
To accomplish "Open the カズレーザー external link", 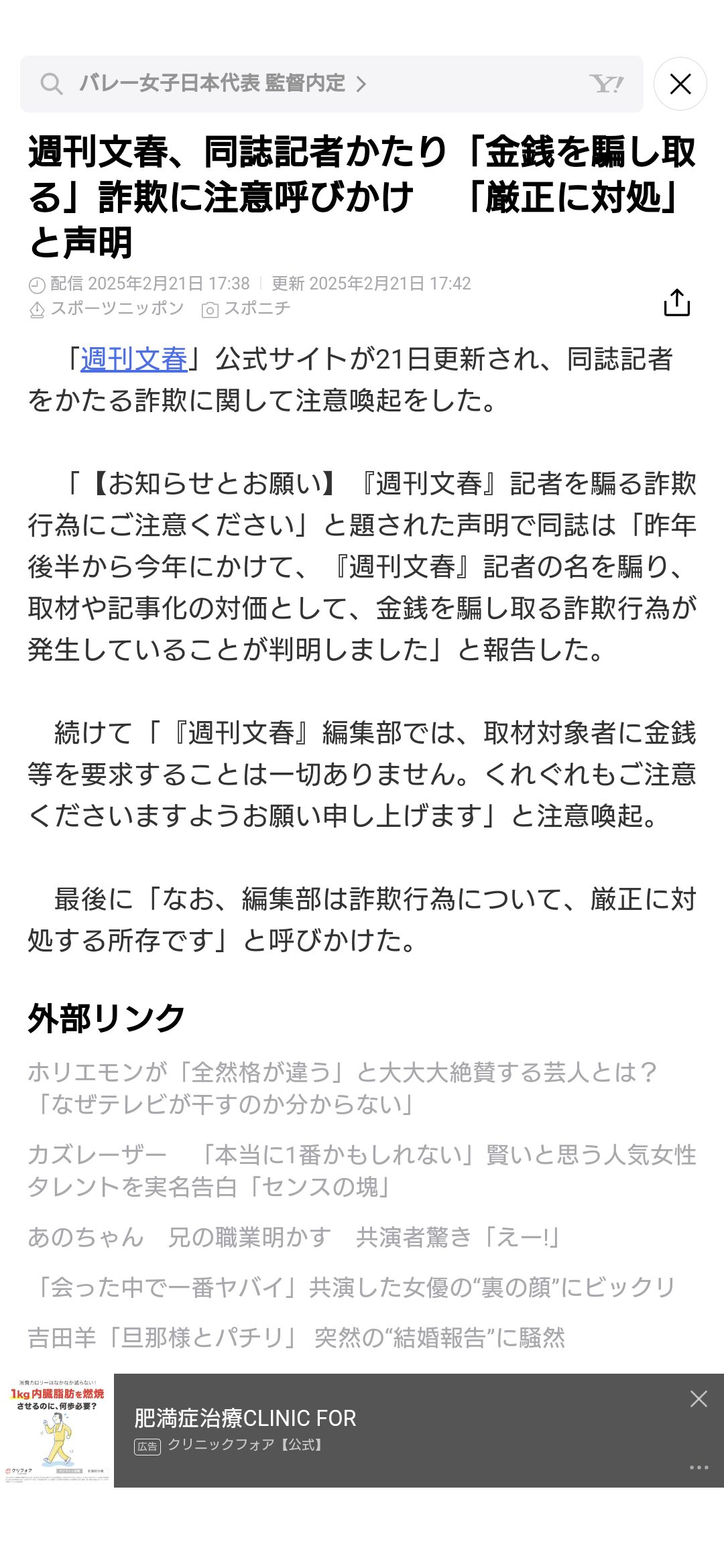I will (362, 1171).
